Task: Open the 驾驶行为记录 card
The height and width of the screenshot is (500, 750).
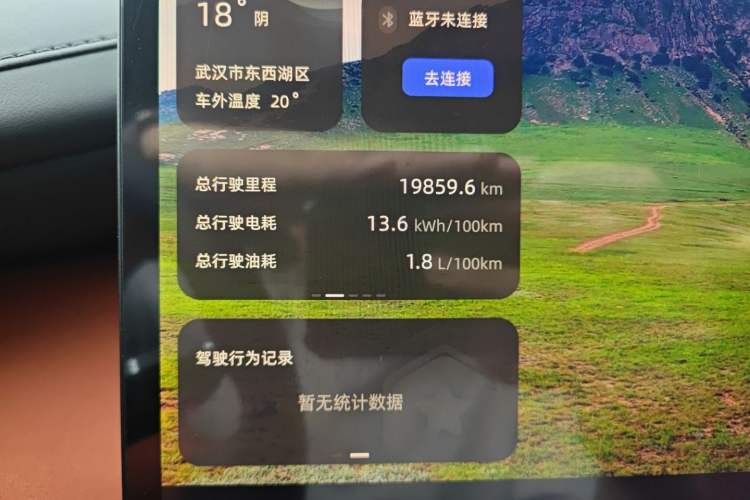Action: (x=348, y=390)
